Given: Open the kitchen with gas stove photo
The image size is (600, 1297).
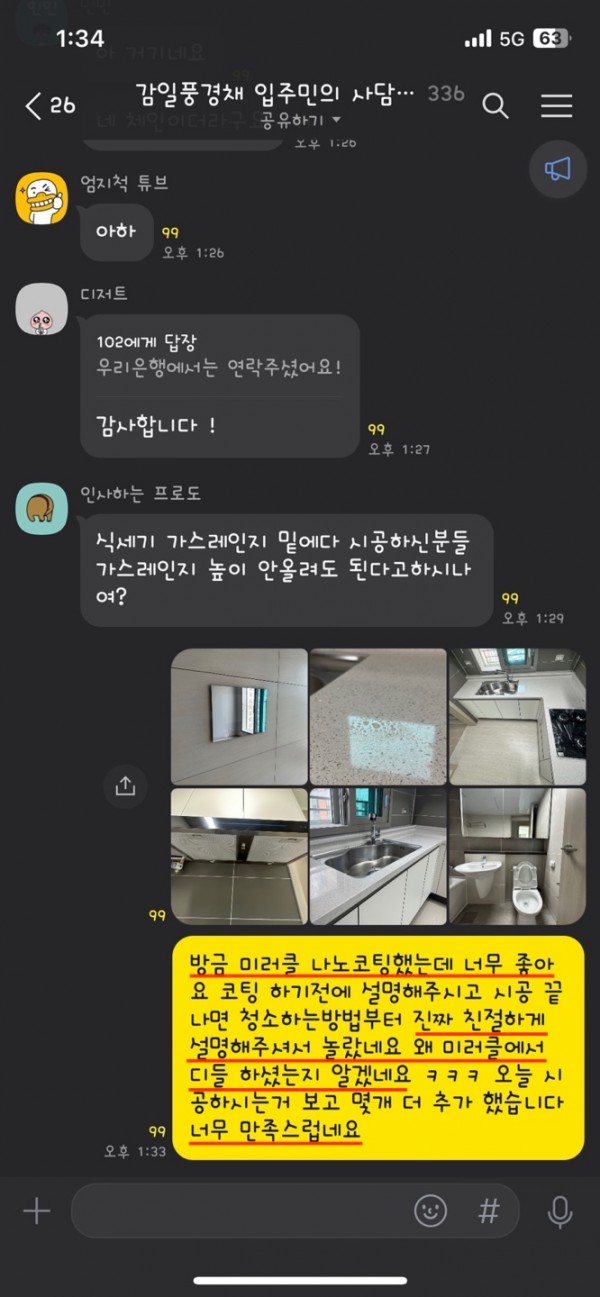Looking at the screenshot, I should 516,716.
